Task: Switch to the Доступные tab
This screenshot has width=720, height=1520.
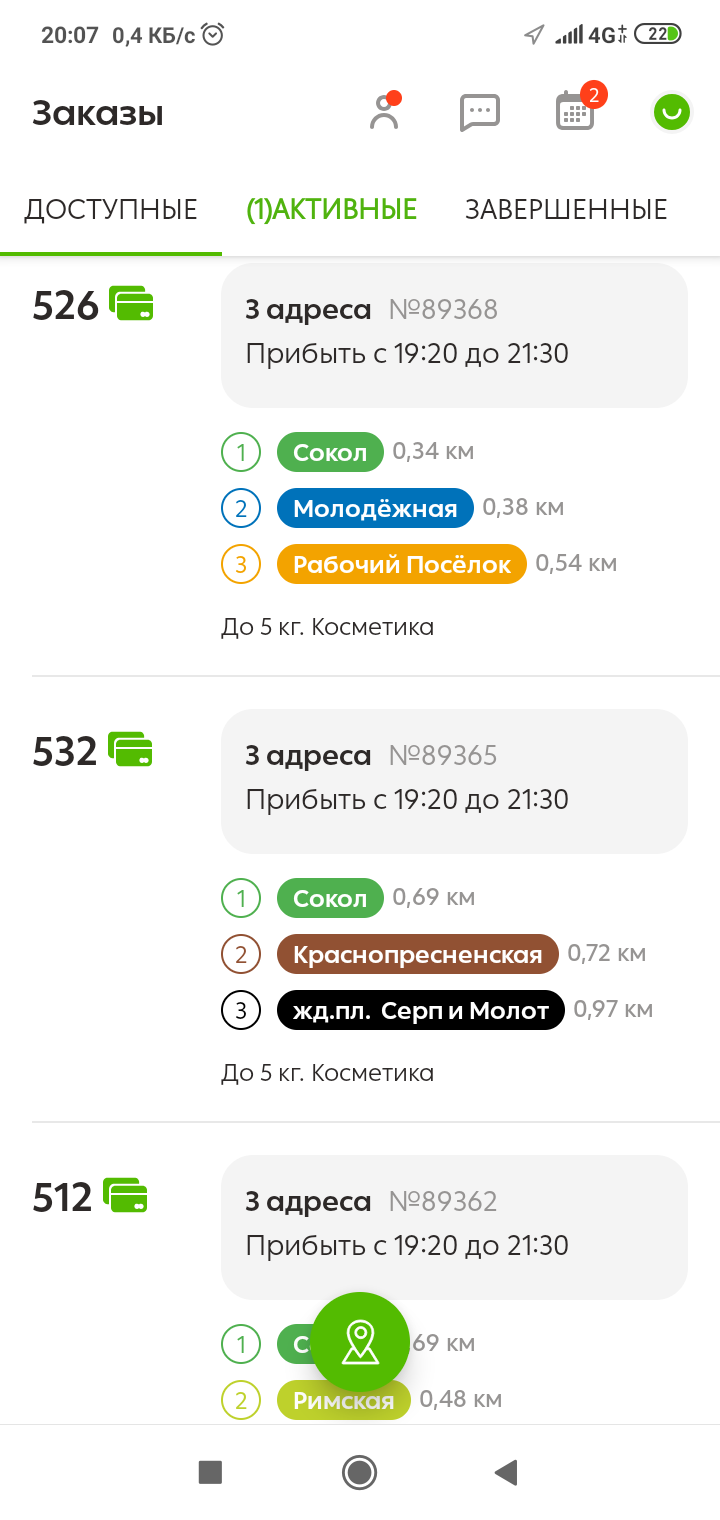Action: click(x=111, y=210)
